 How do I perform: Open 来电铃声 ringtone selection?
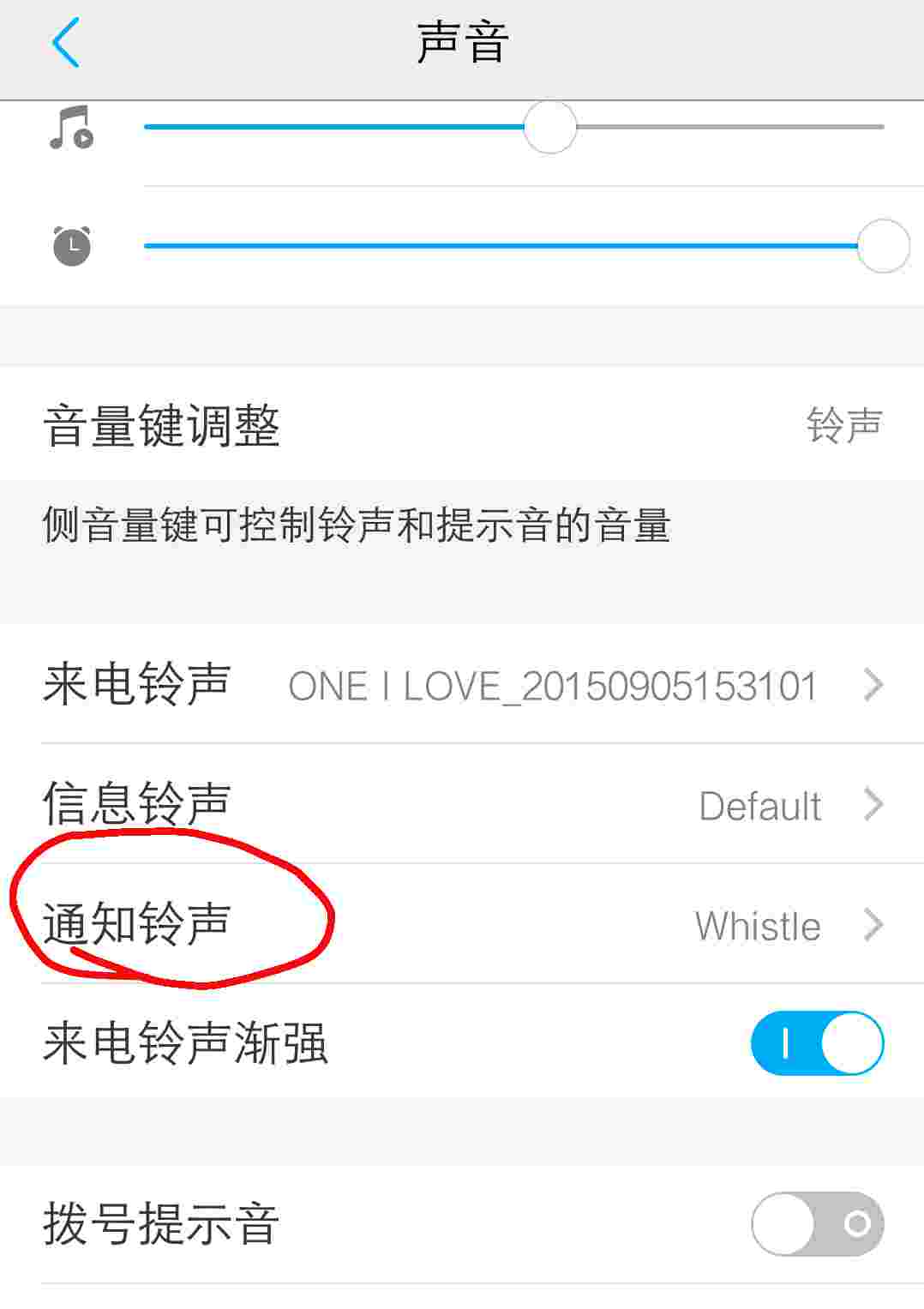click(462, 685)
